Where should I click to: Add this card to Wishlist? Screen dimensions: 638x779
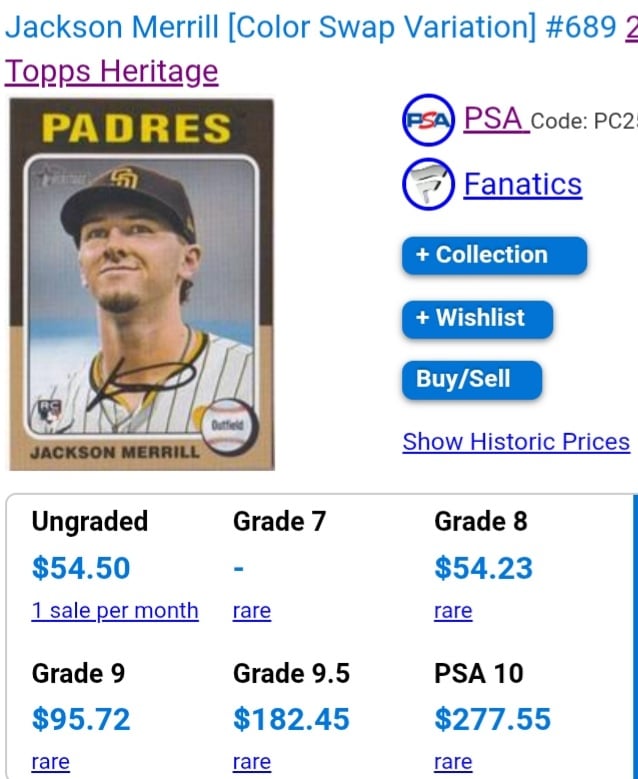[x=477, y=318]
